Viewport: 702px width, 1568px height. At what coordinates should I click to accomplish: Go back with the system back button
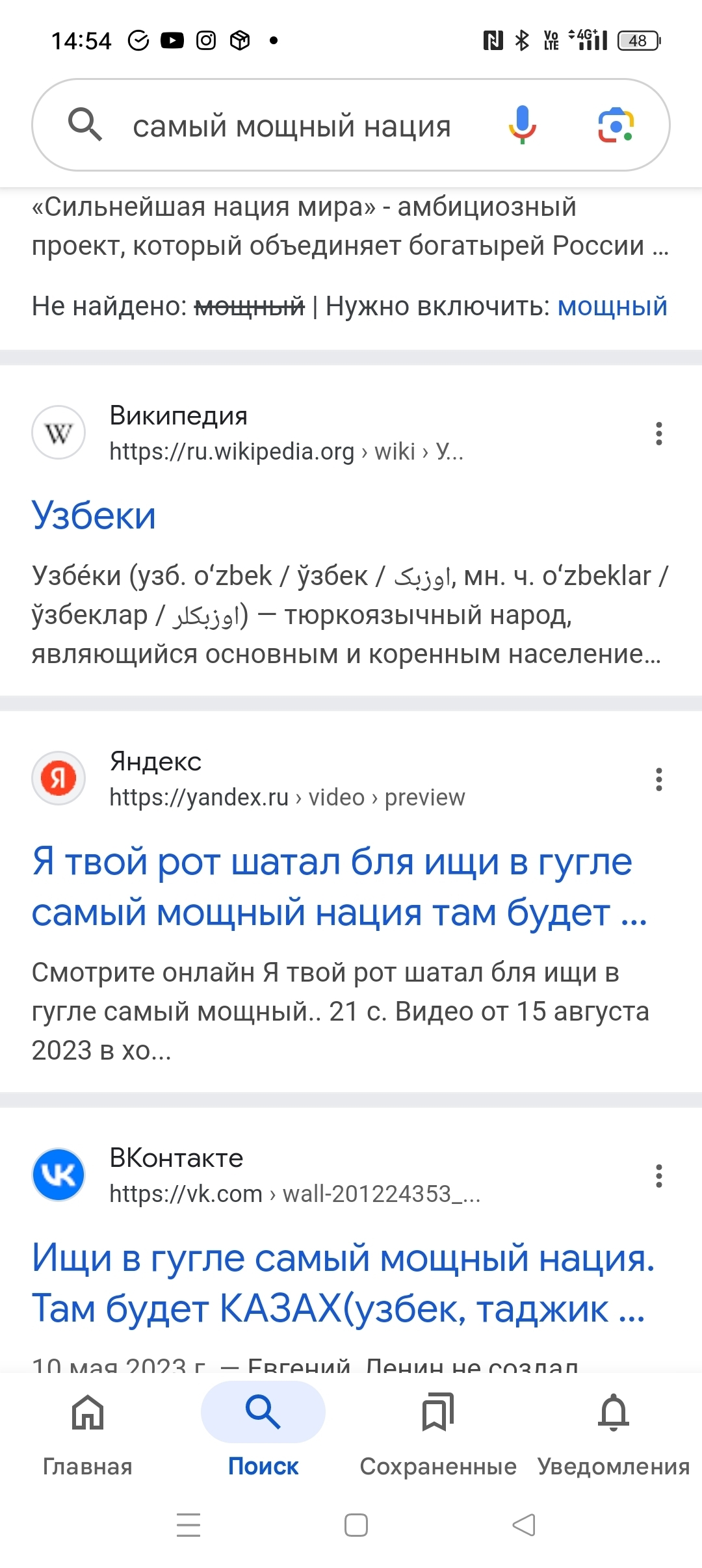[x=524, y=1525]
